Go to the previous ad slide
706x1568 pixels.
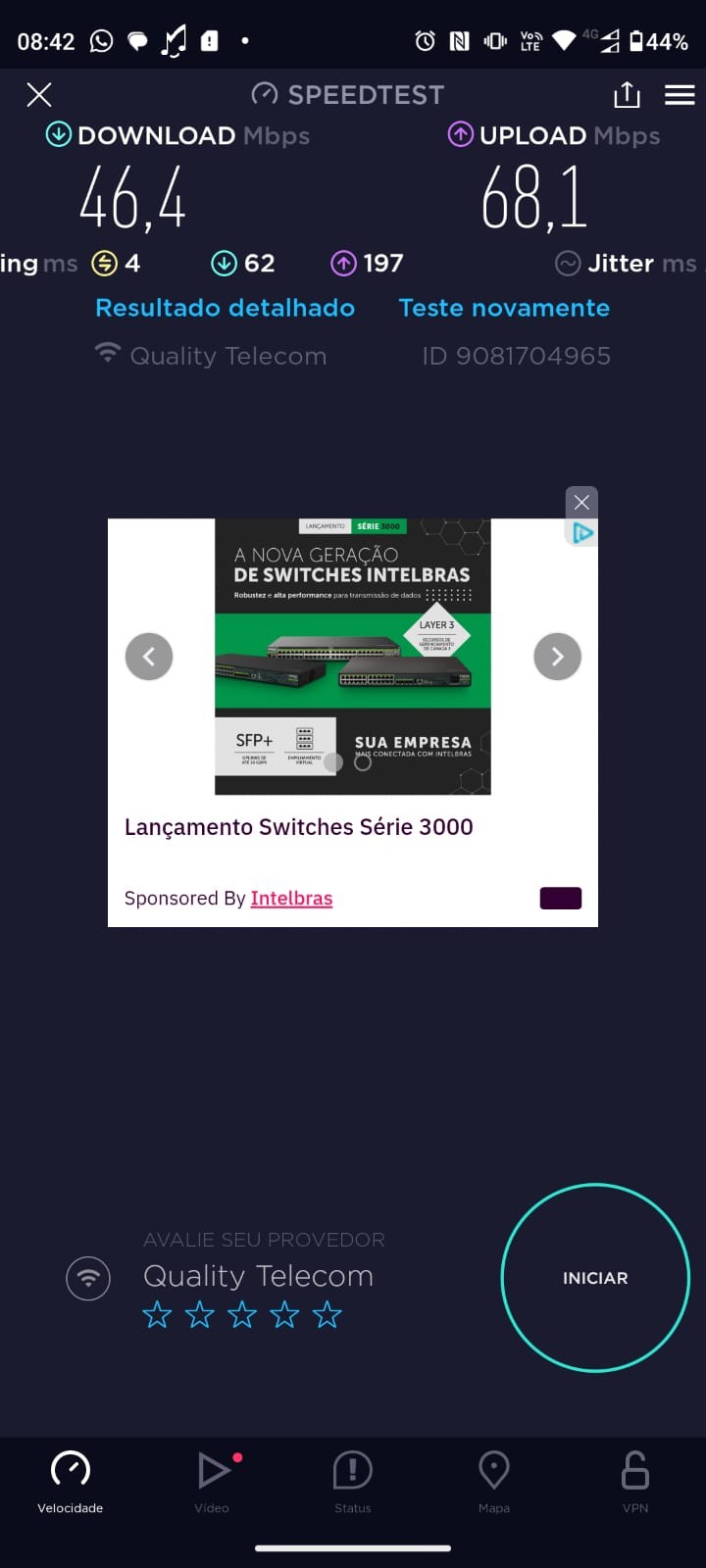[149, 657]
